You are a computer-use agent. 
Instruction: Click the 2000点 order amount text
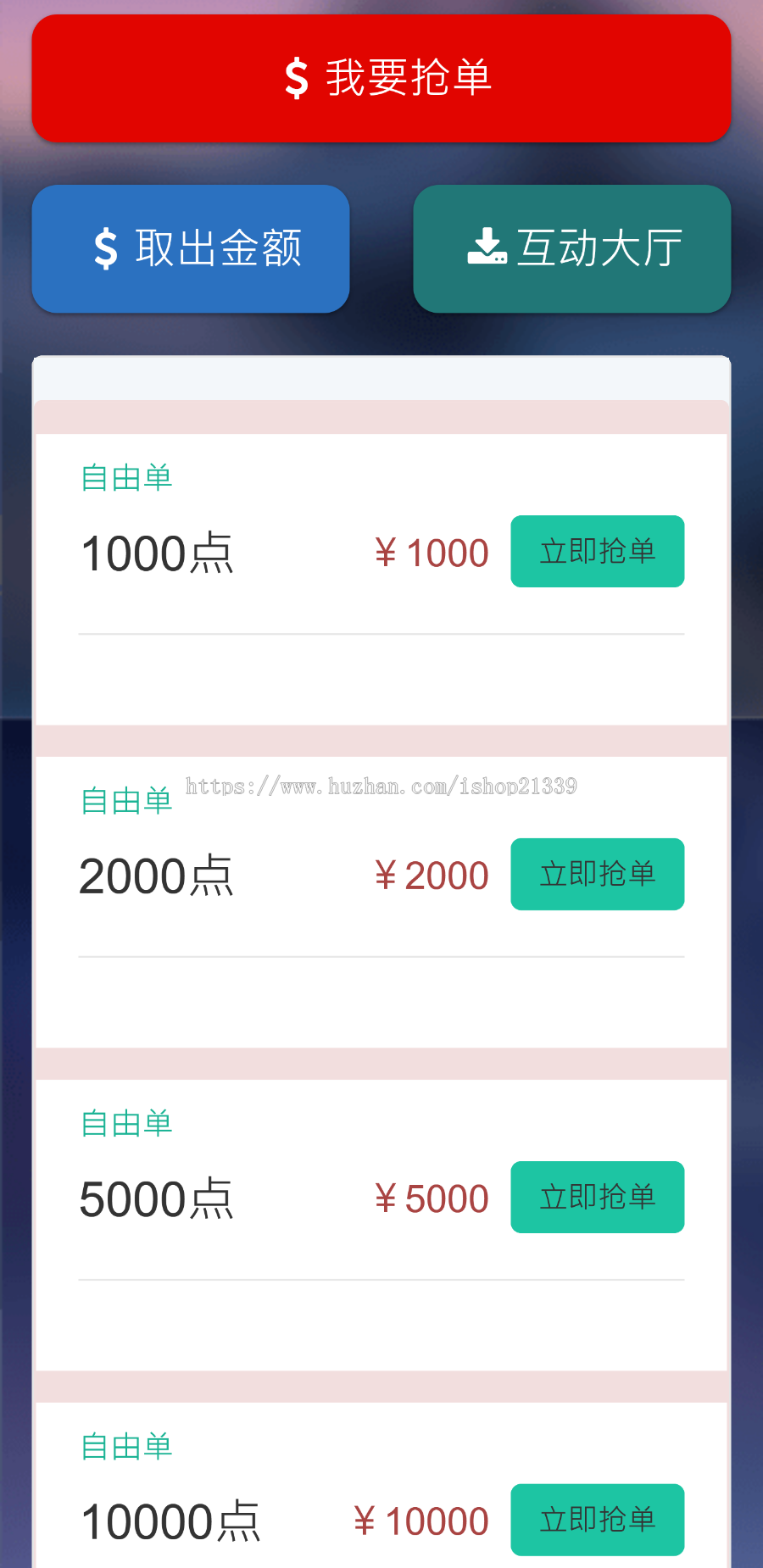click(x=157, y=874)
